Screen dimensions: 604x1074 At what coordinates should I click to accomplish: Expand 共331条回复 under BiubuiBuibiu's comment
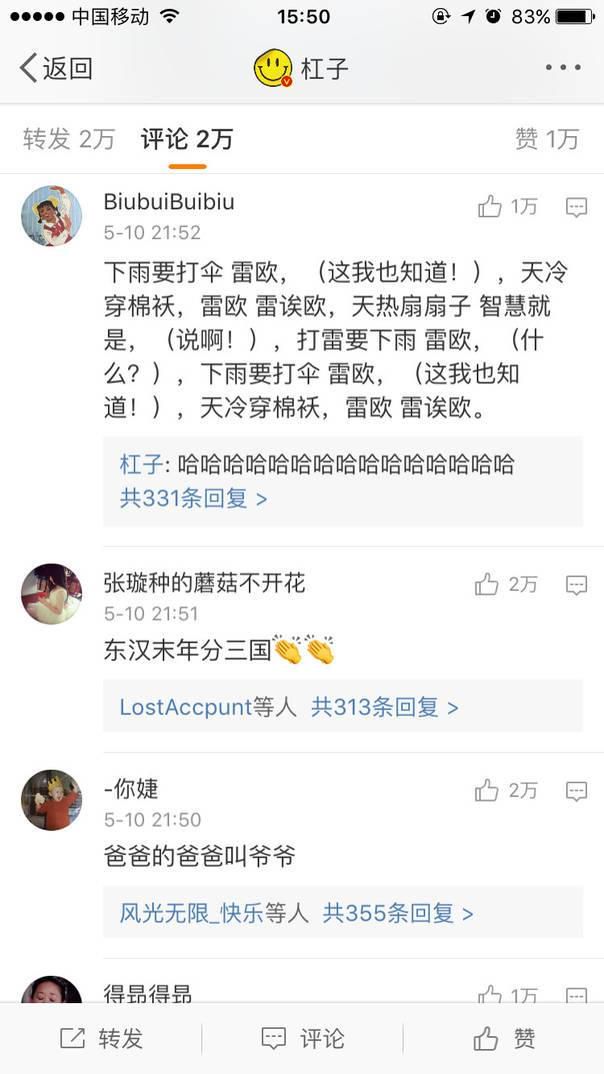(x=194, y=498)
